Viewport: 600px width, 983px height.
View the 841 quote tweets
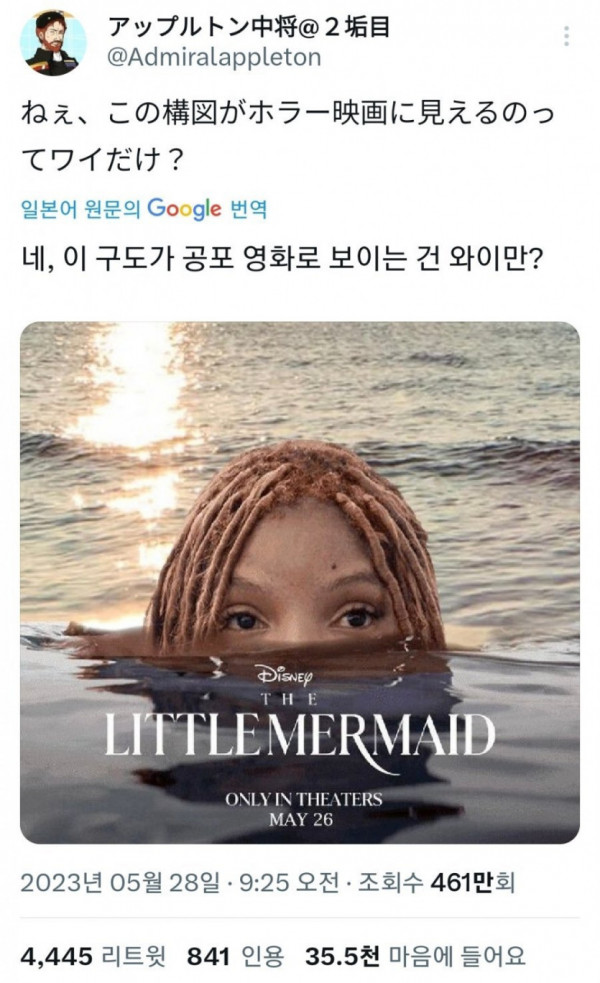(235, 957)
